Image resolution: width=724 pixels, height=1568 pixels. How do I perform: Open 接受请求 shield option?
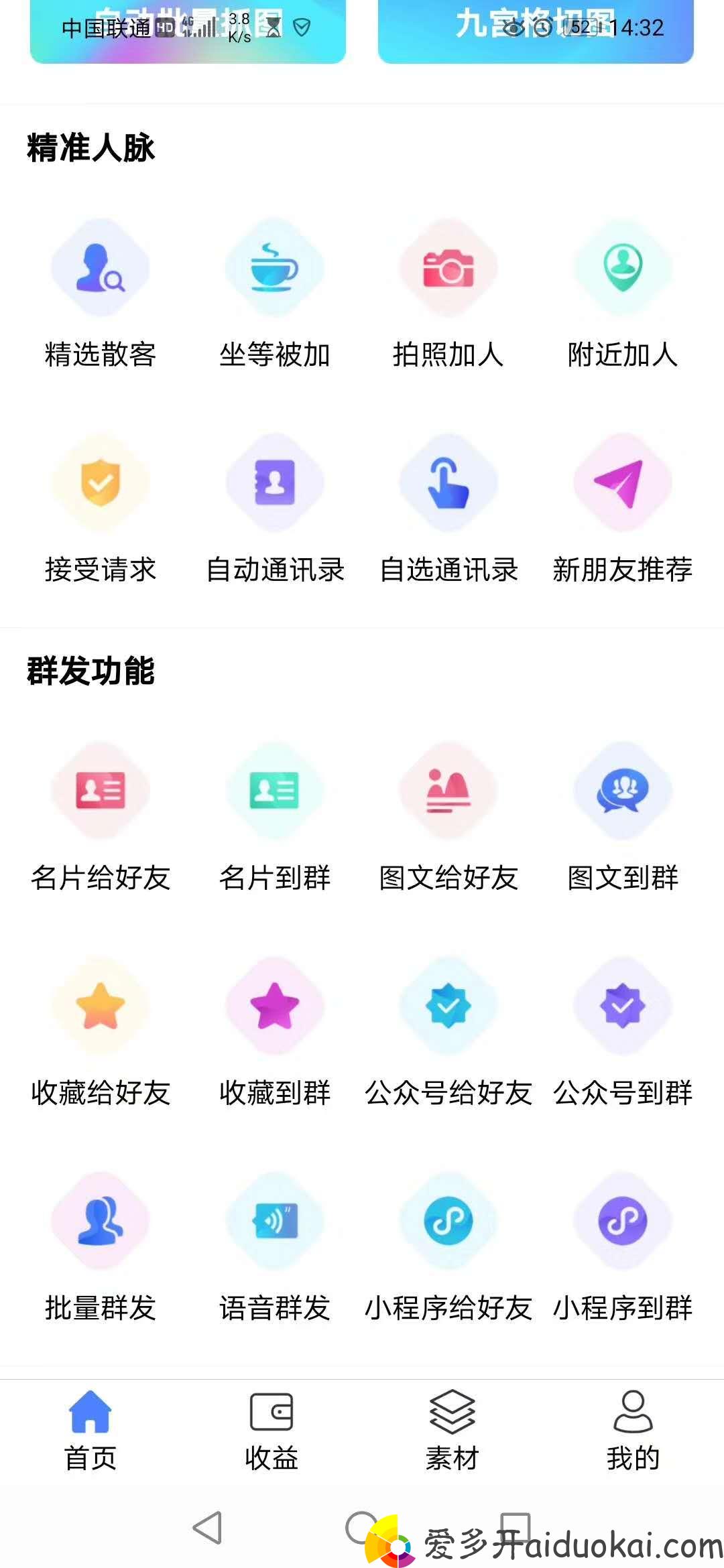(x=101, y=509)
